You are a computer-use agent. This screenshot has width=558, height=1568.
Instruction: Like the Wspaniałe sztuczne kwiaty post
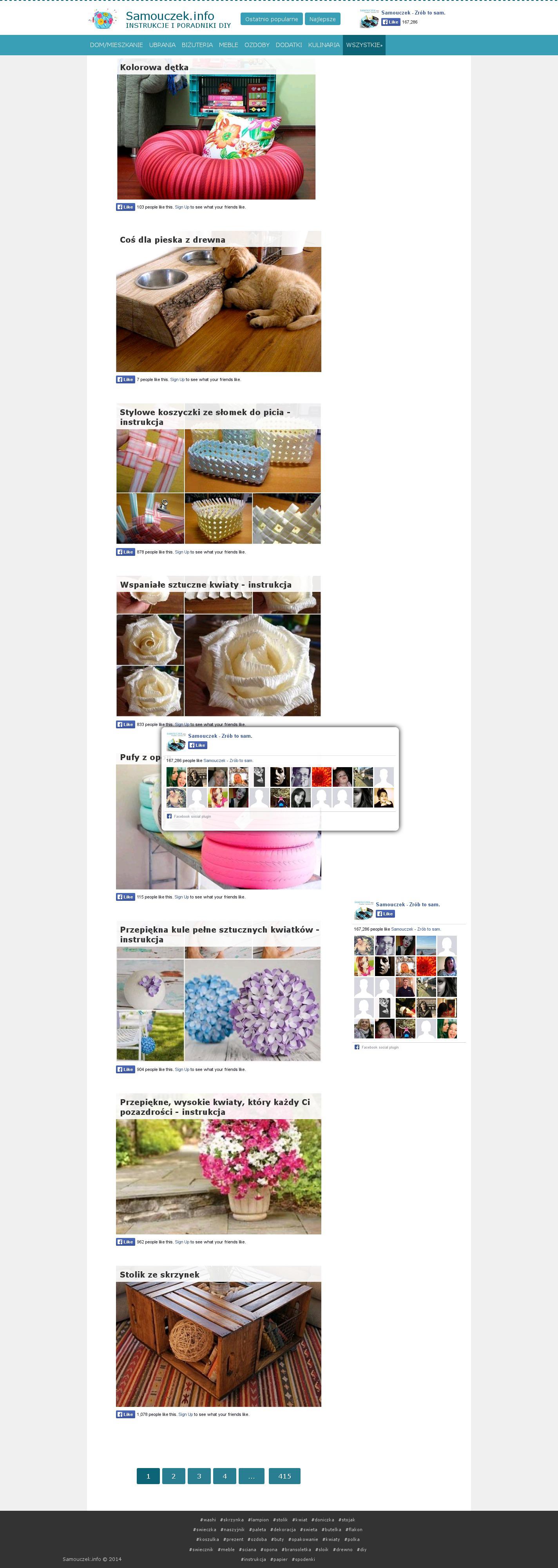(125, 724)
